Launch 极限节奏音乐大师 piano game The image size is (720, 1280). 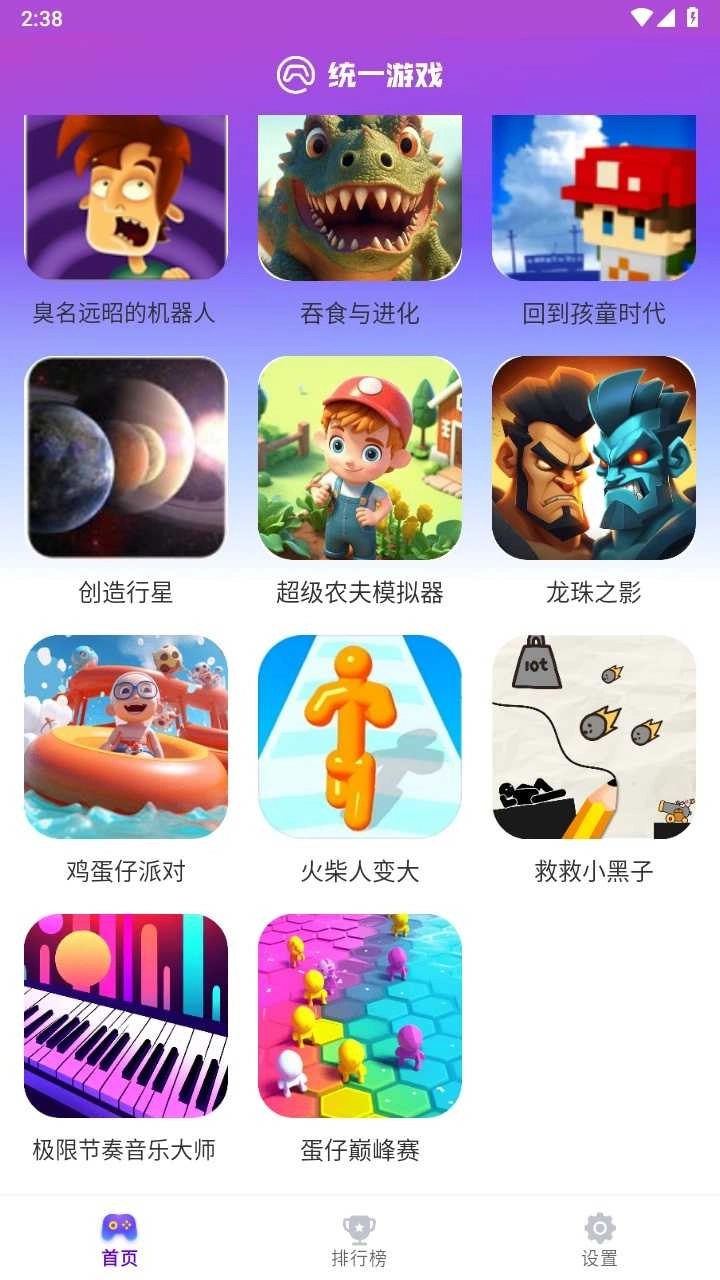pos(126,1015)
